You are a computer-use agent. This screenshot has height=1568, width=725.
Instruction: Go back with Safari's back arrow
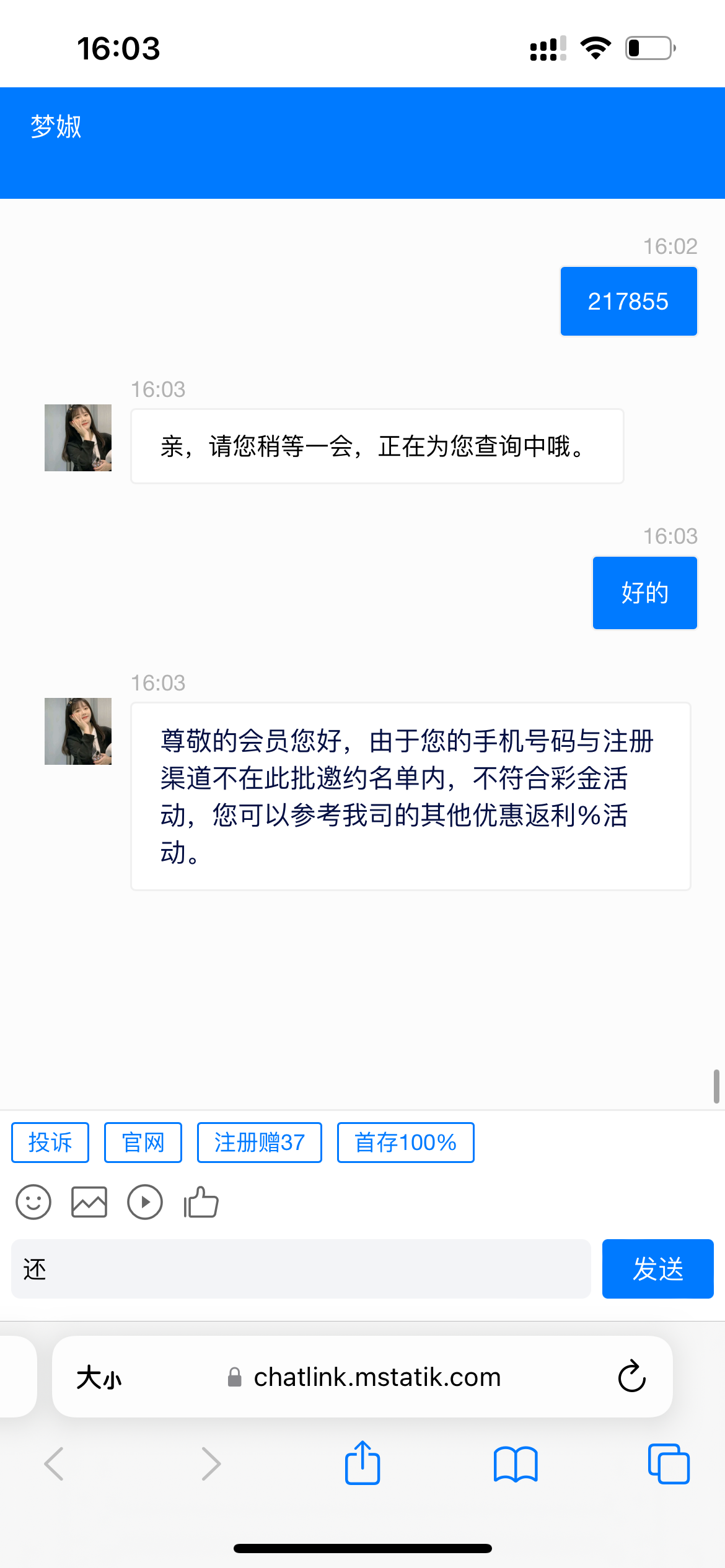point(53,1464)
